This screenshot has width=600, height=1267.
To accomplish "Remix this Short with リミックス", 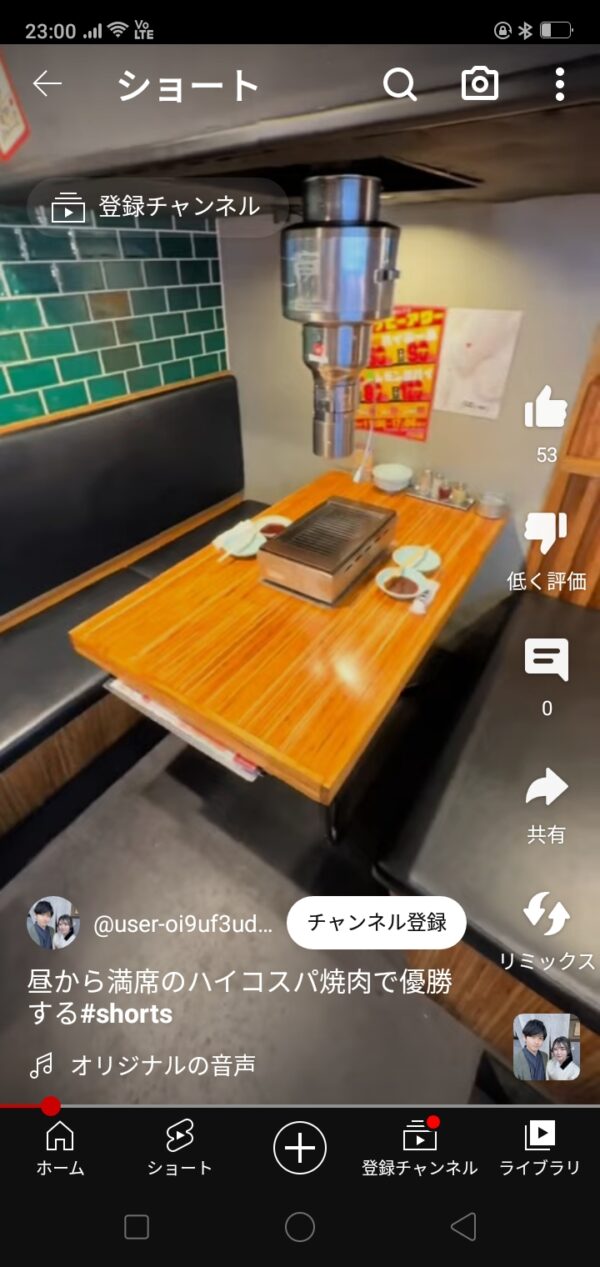I will click(x=546, y=914).
